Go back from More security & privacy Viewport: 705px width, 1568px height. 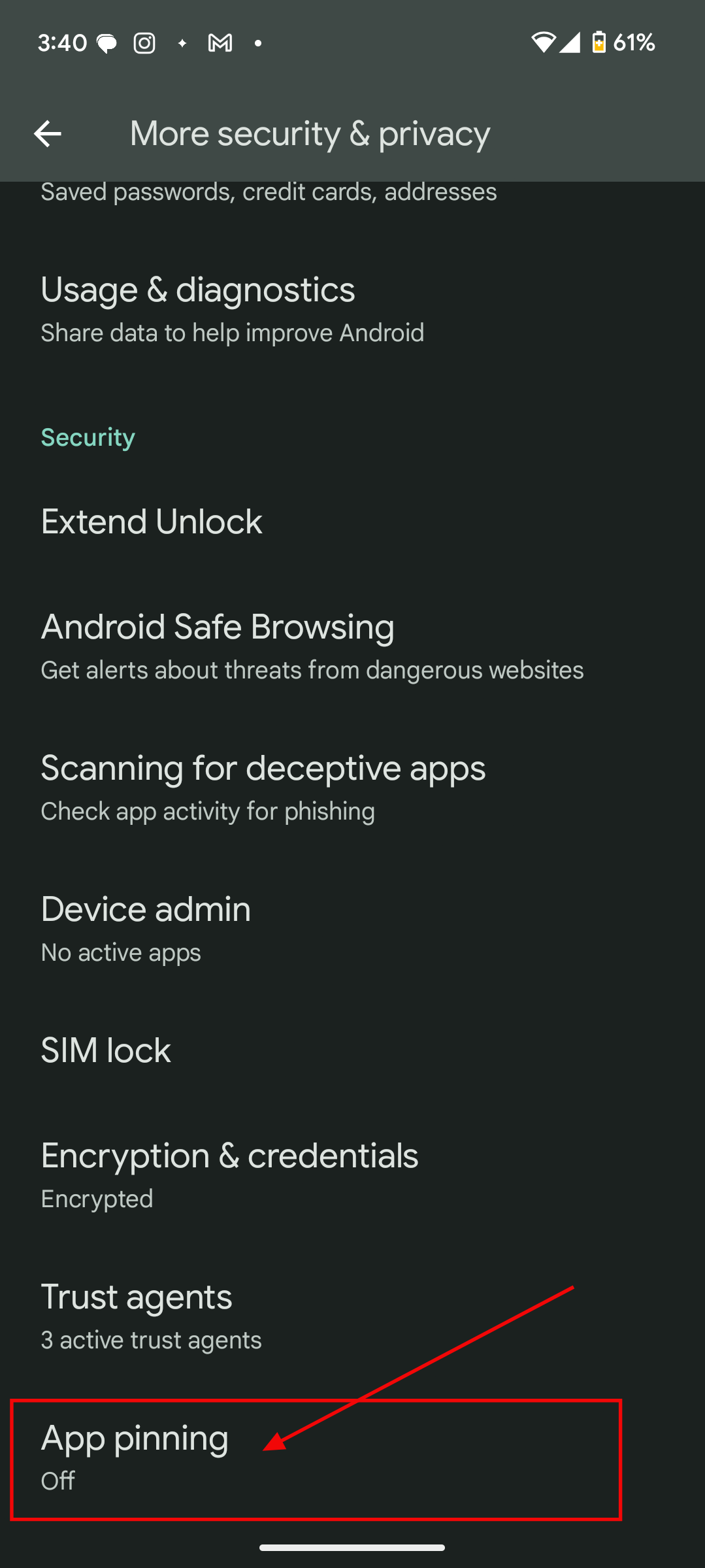click(x=48, y=134)
